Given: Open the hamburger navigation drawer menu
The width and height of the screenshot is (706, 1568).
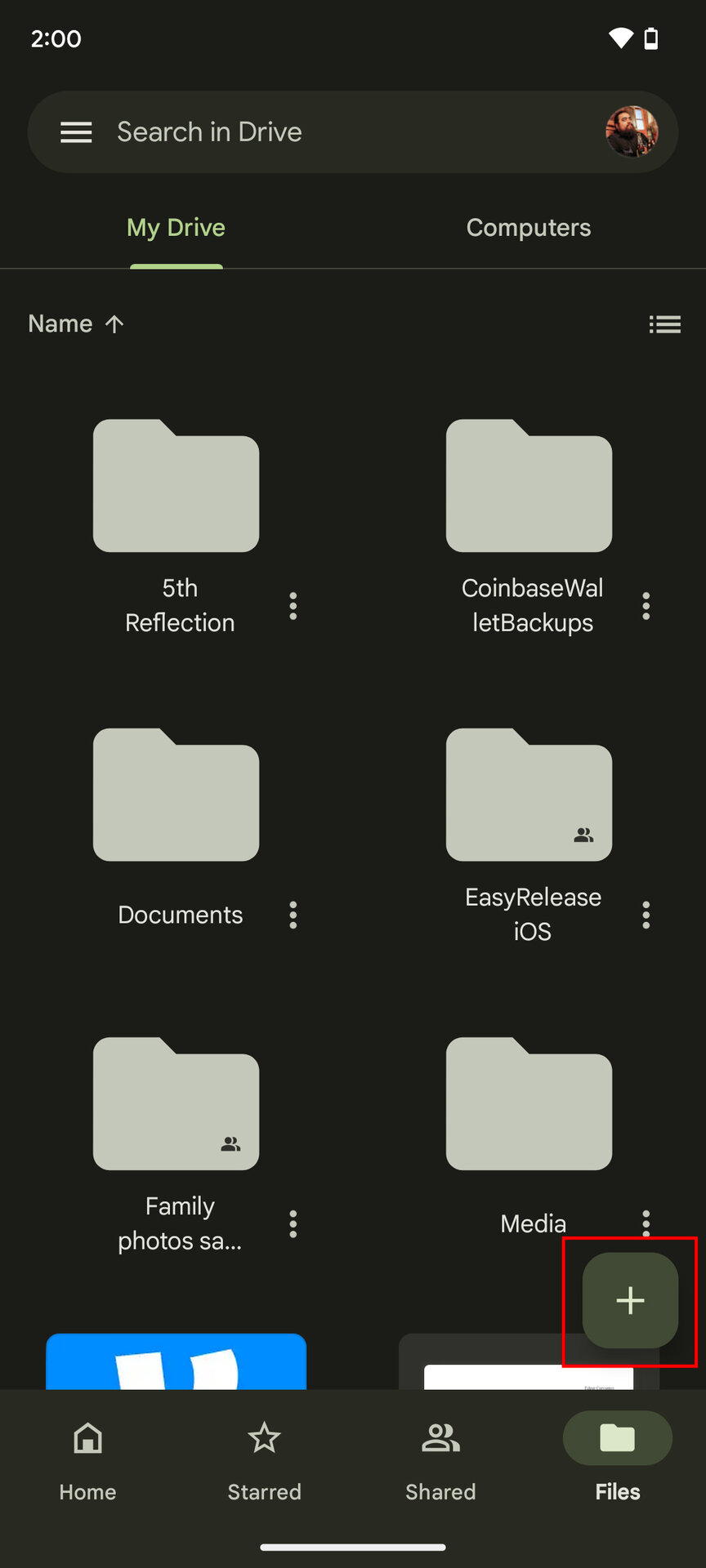Looking at the screenshot, I should 76,132.
